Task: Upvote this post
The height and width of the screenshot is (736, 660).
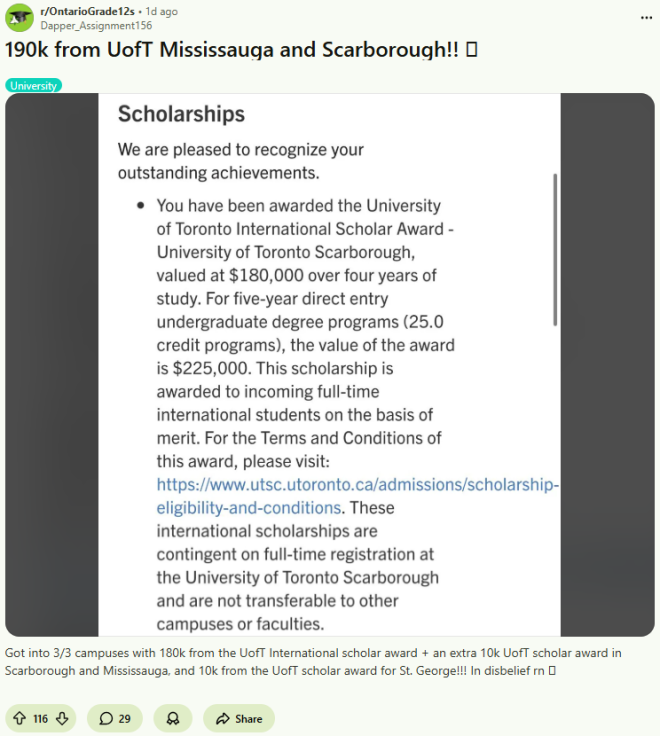Action: tap(19, 718)
